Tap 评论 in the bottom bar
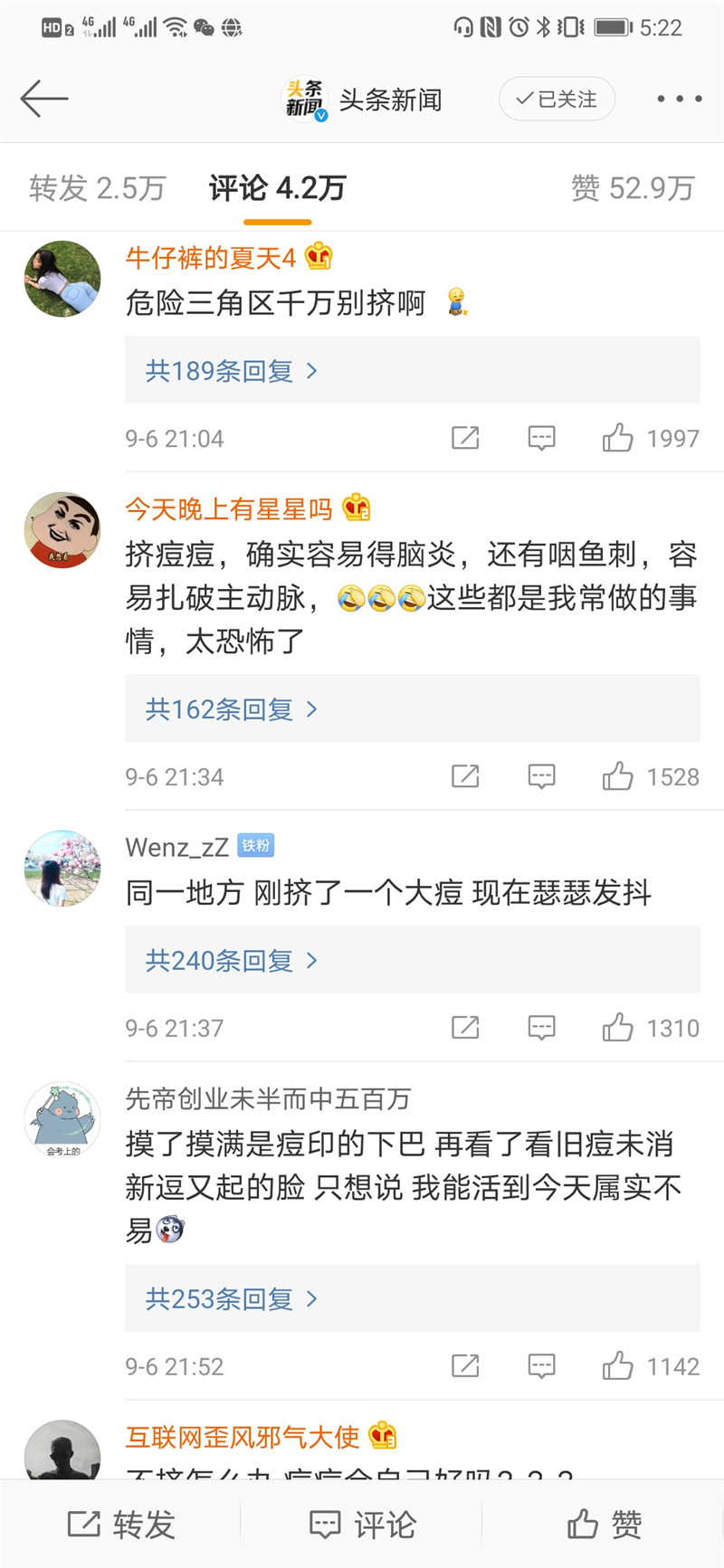 click(362, 1525)
